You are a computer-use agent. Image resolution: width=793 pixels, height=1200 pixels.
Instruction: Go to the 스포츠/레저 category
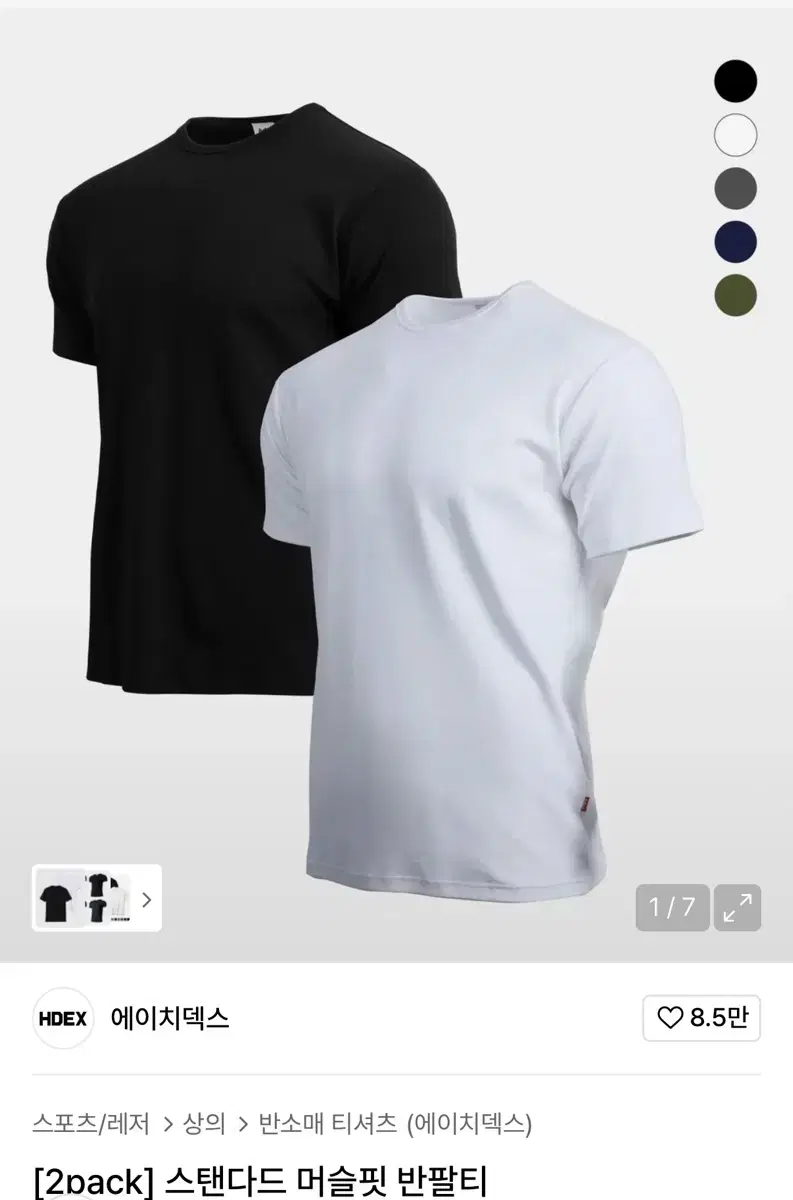click(91, 1123)
